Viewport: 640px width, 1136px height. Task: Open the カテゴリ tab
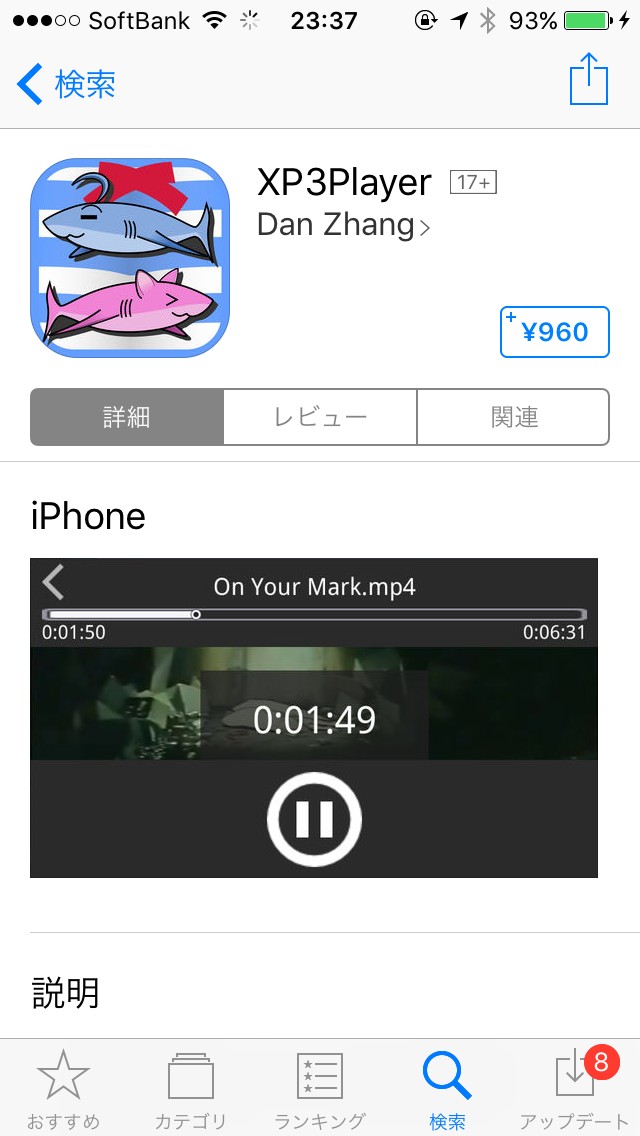[191, 1088]
